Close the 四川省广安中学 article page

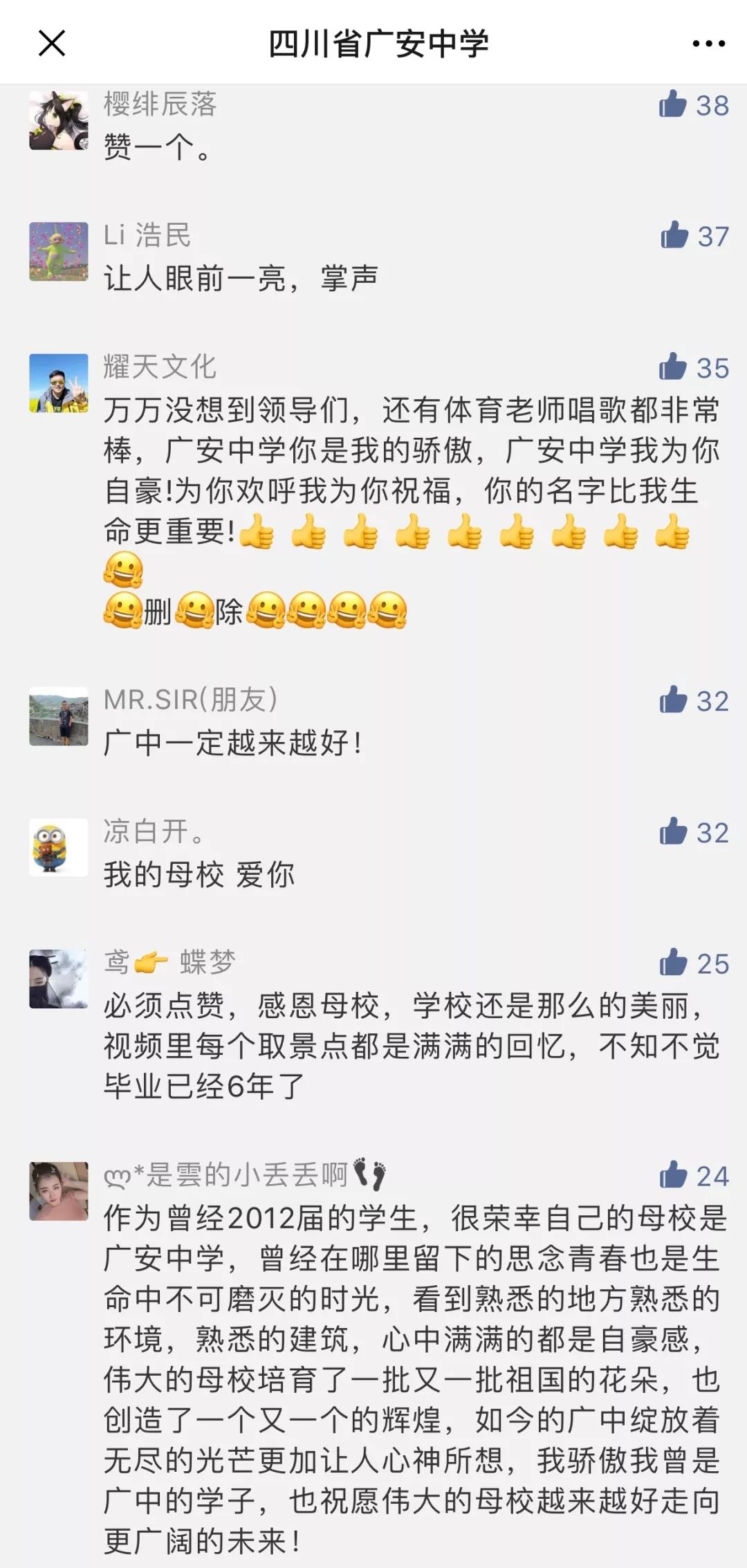(52, 44)
